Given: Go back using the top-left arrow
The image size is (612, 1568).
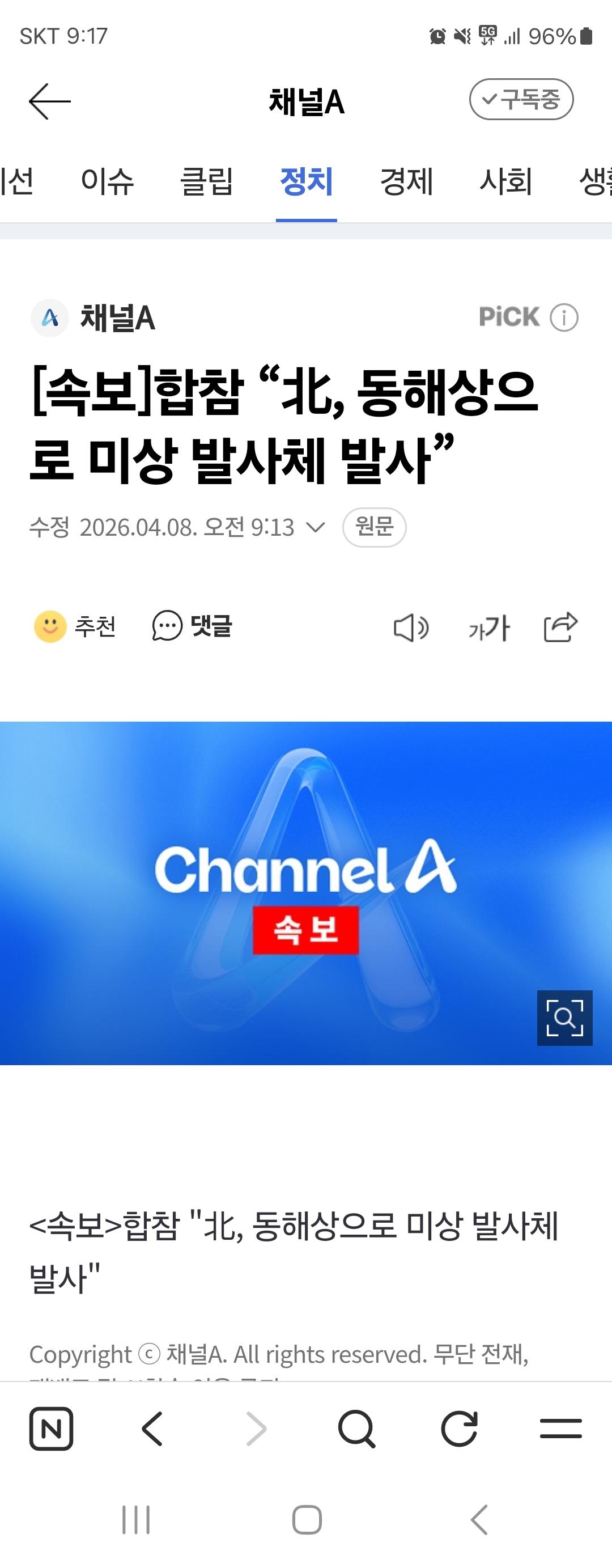Looking at the screenshot, I should point(50,101).
